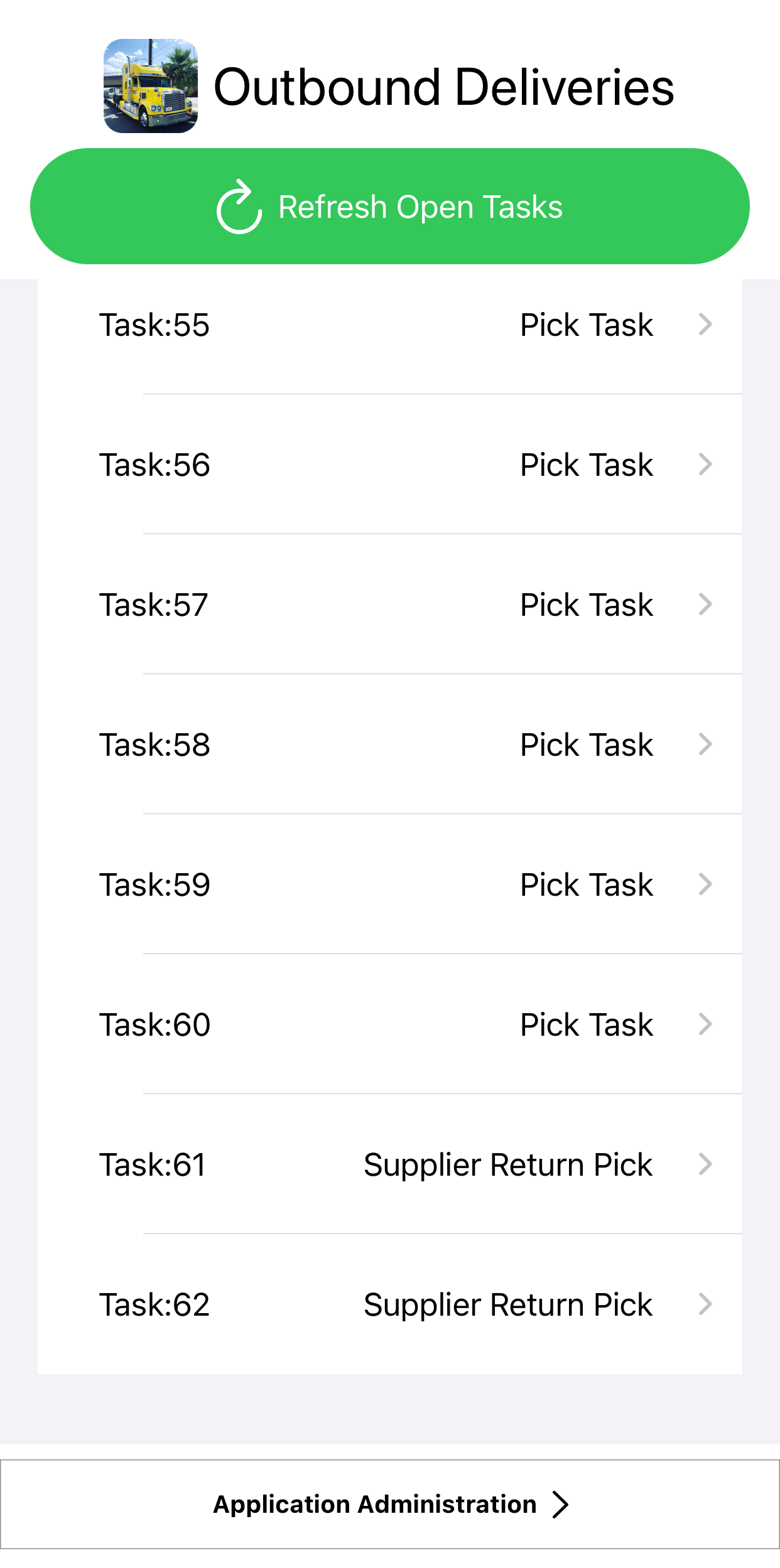Click the yellow truck app icon

tap(151, 87)
